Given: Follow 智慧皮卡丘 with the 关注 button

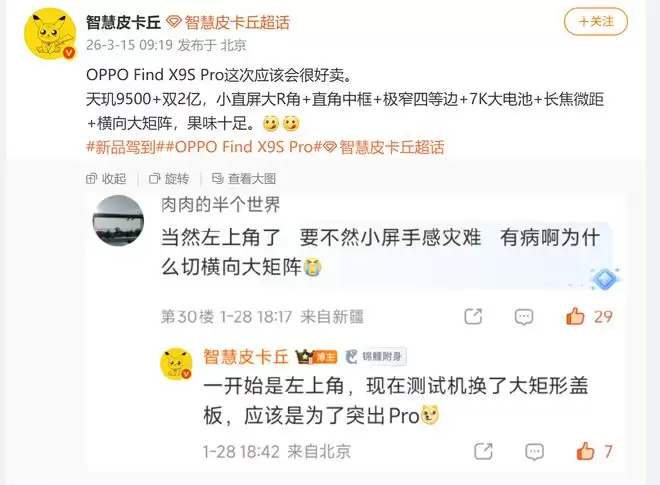Looking at the screenshot, I should 596,21.
